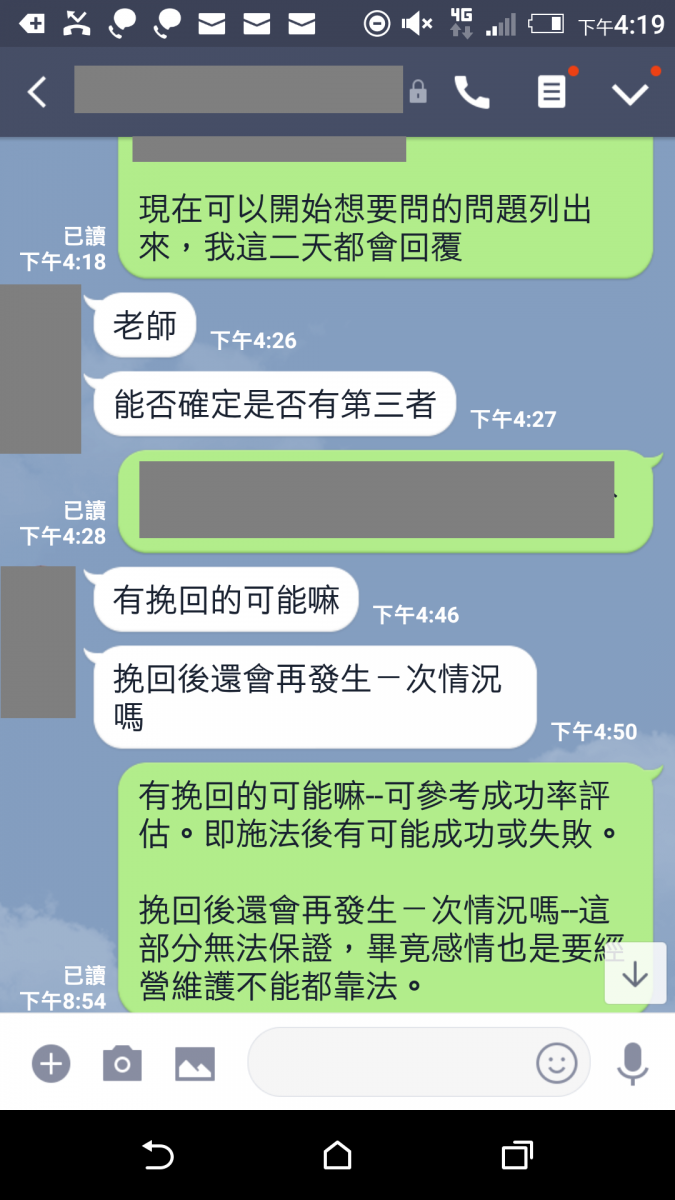The width and height of the screenshot is (675, 1200).
Task: Pick an image from the gallery
Action: [x=195, y=1063]
